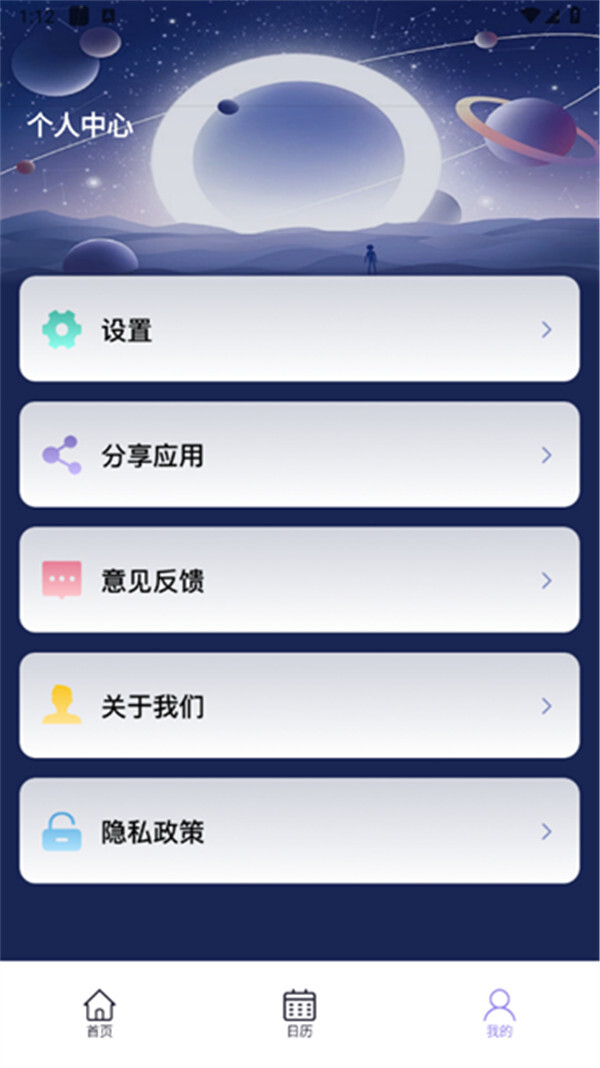Tap the 我的 profile tab
This screenshot has height=1068, width=600.
tap(499, 1012)
